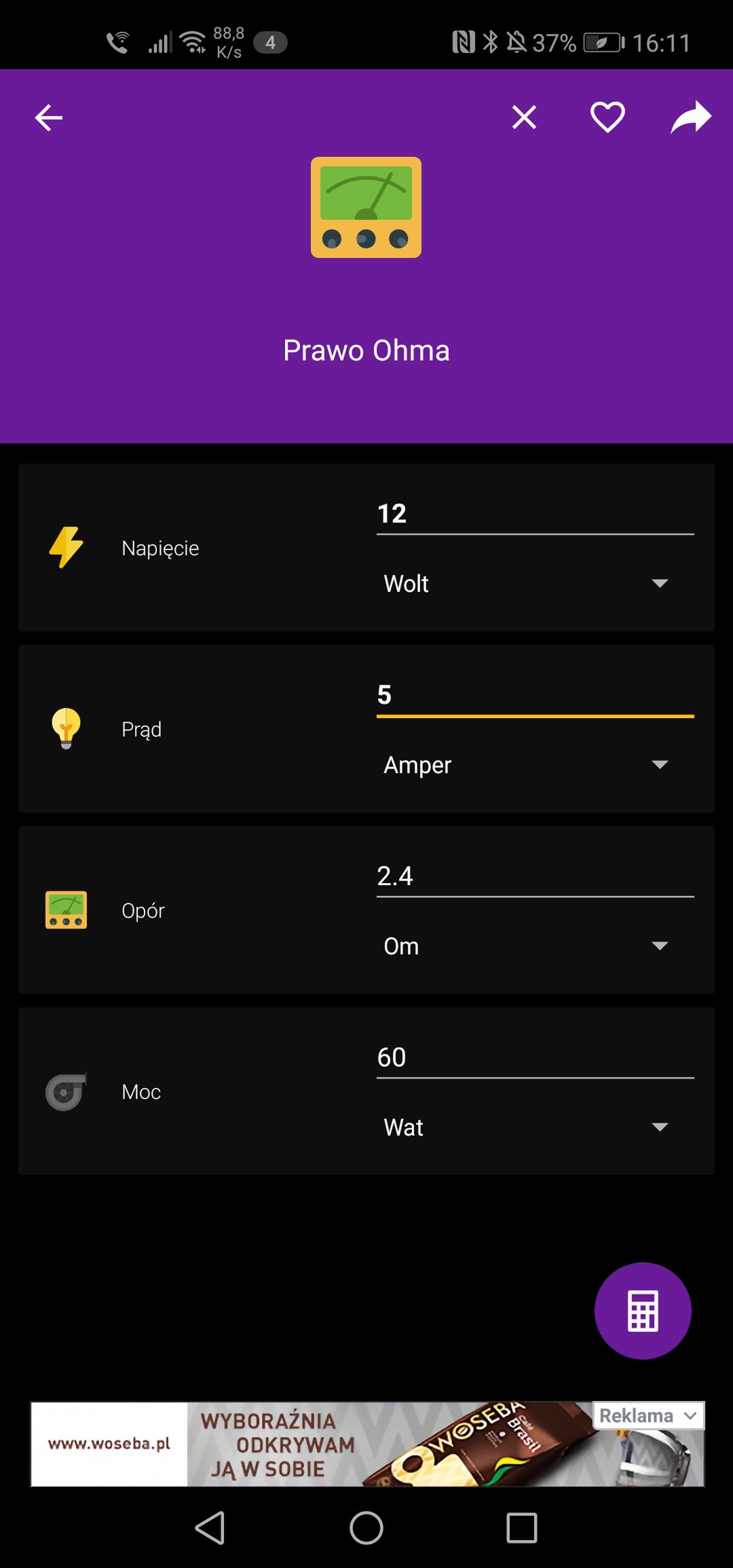733x1568 pixels.
Task: Clear all values with the X icon
Action: point(524,117)
